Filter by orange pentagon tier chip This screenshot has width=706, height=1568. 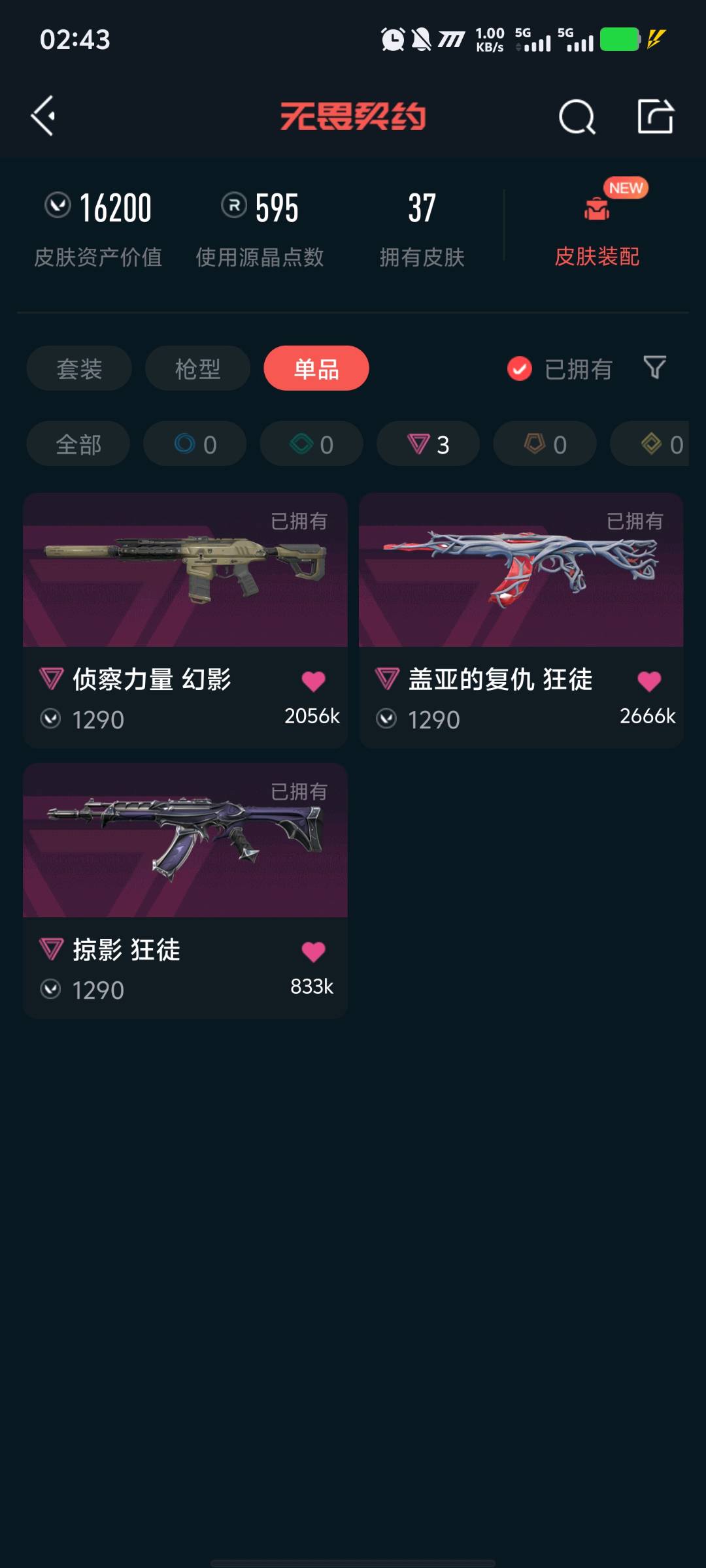(545, 444)
